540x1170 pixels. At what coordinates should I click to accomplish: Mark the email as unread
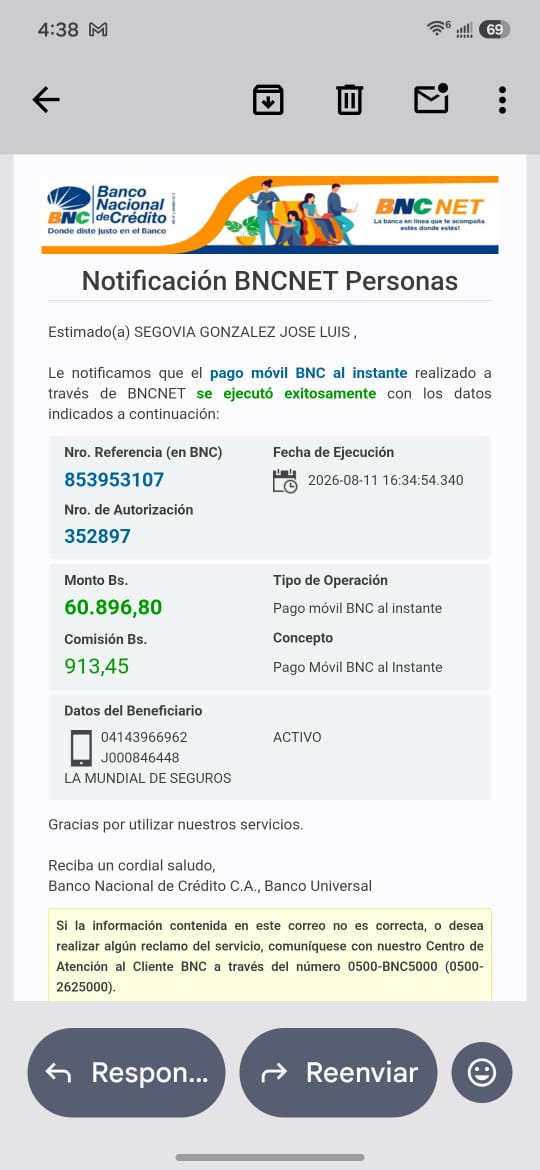(431, 98)
